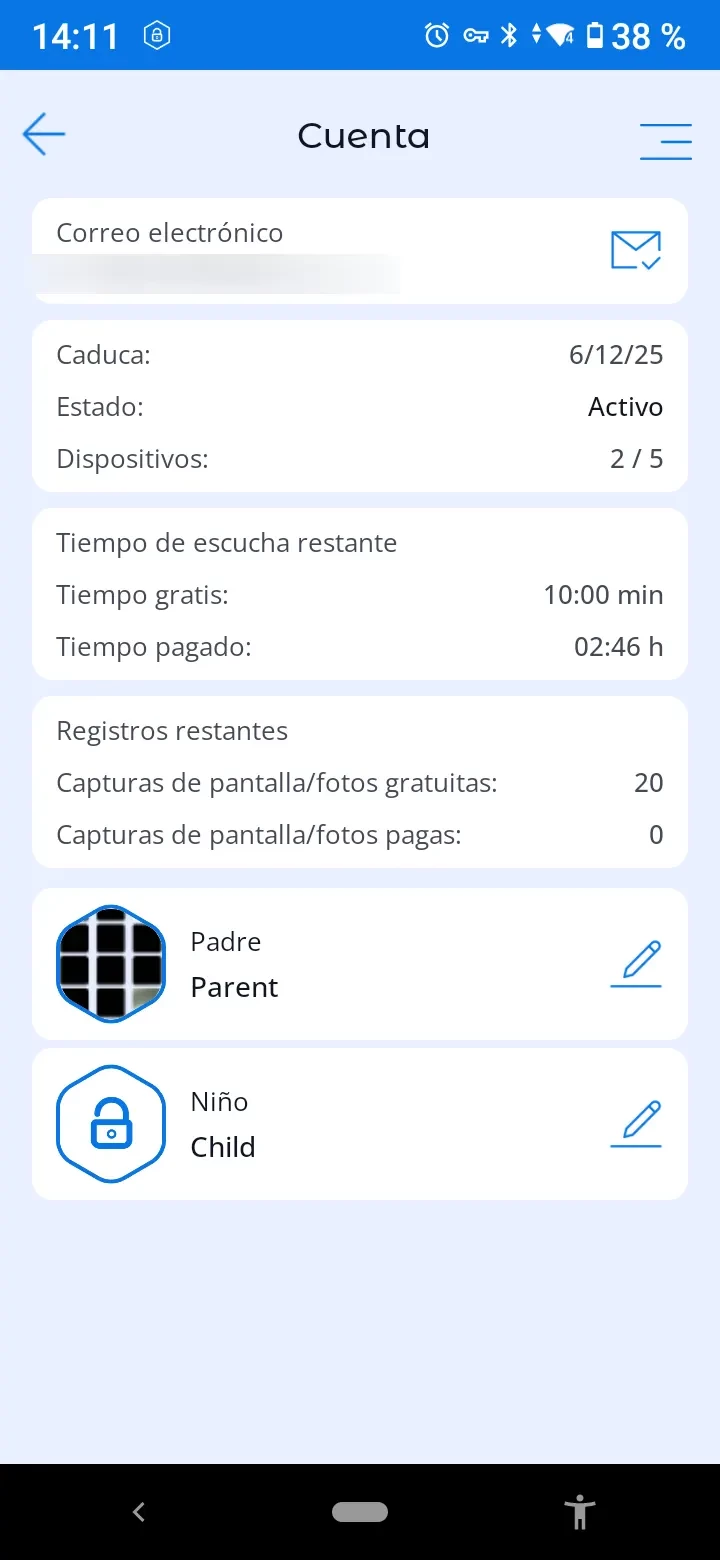Viewport: 720px width, 1560px height.
Task: Go to the home screen
Action: [x=360, y=1512]
